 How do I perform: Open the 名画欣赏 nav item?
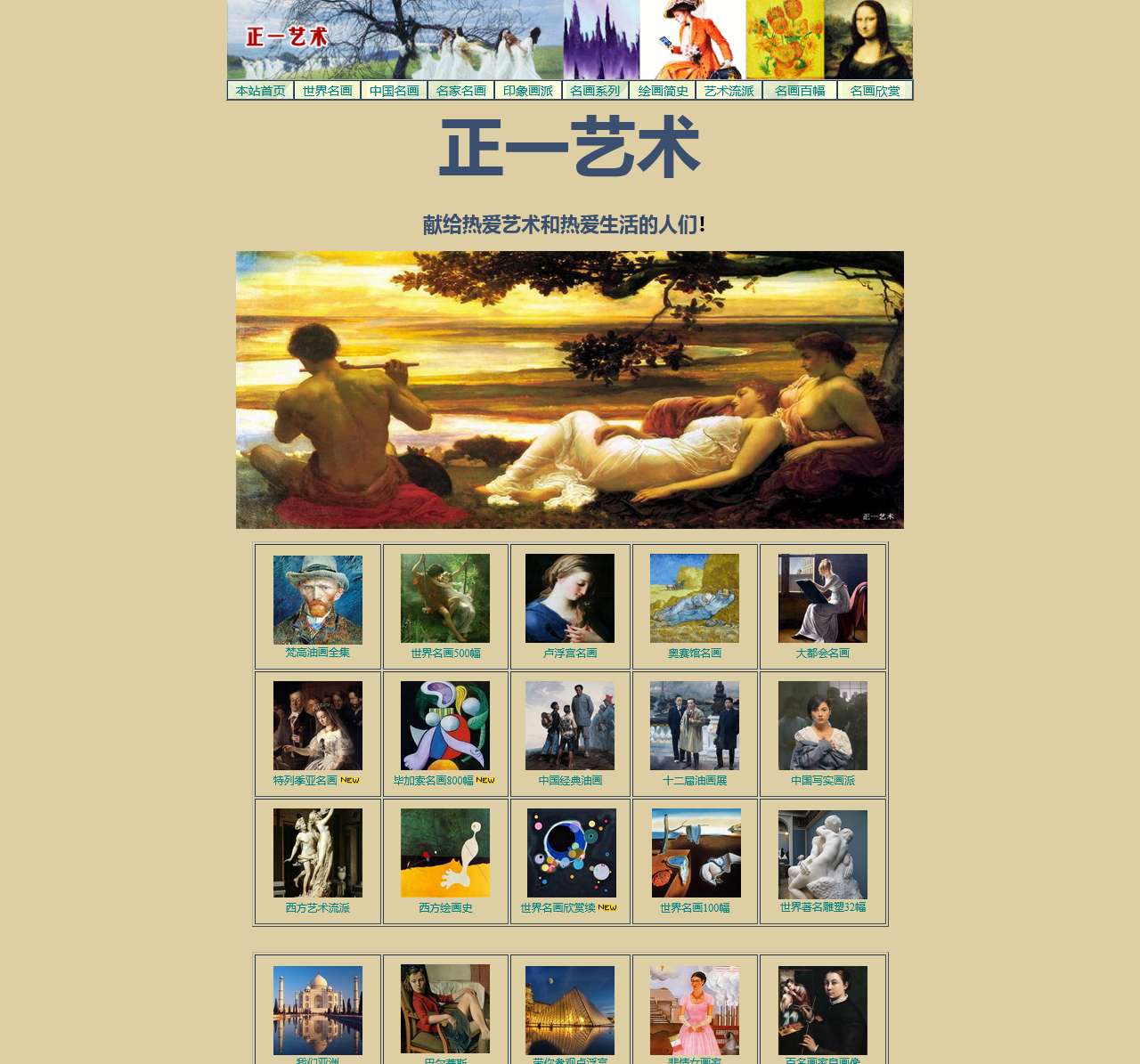(x=875, y=91)
